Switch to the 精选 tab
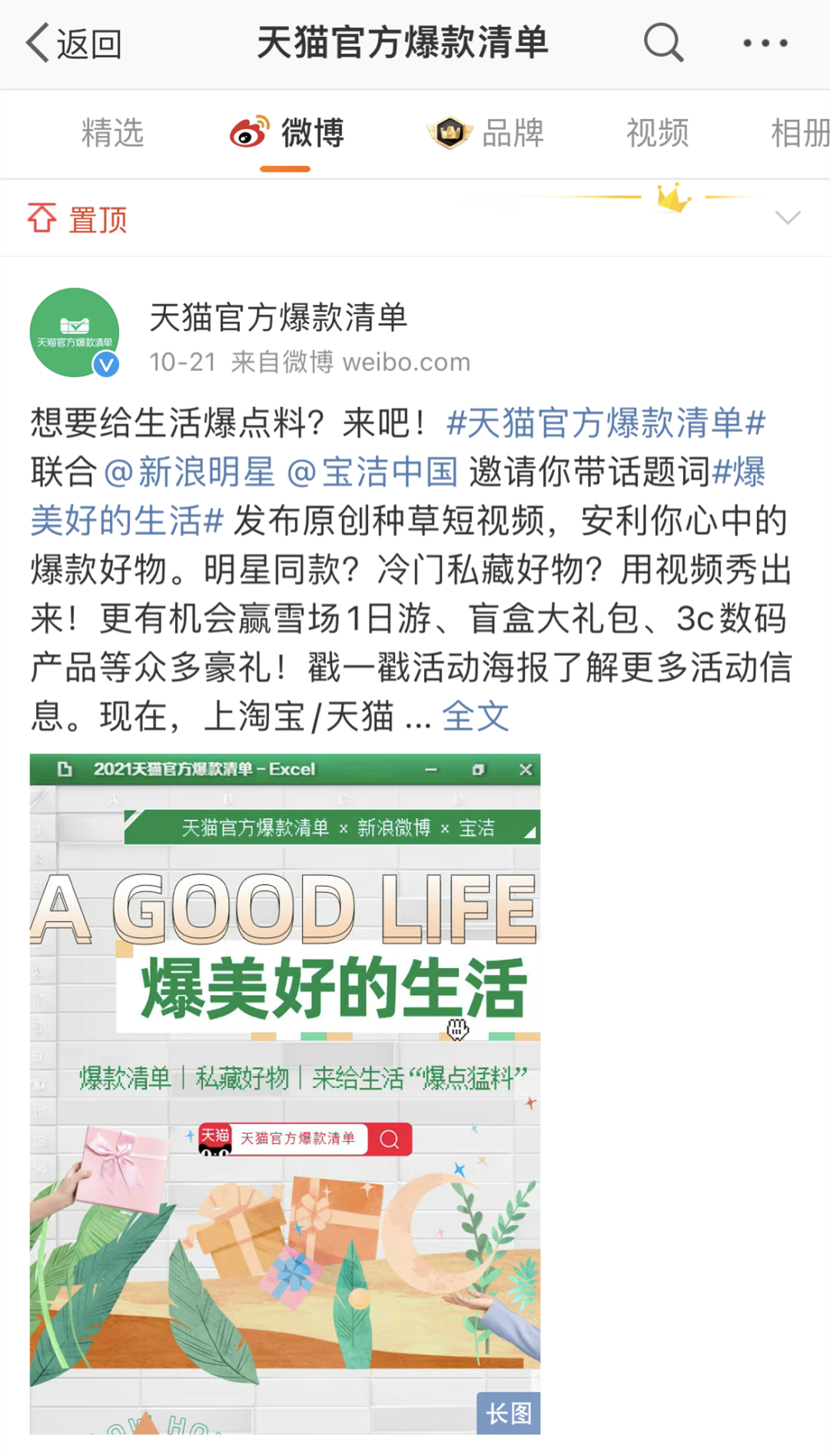830x1456 pixels. point(112,133)
